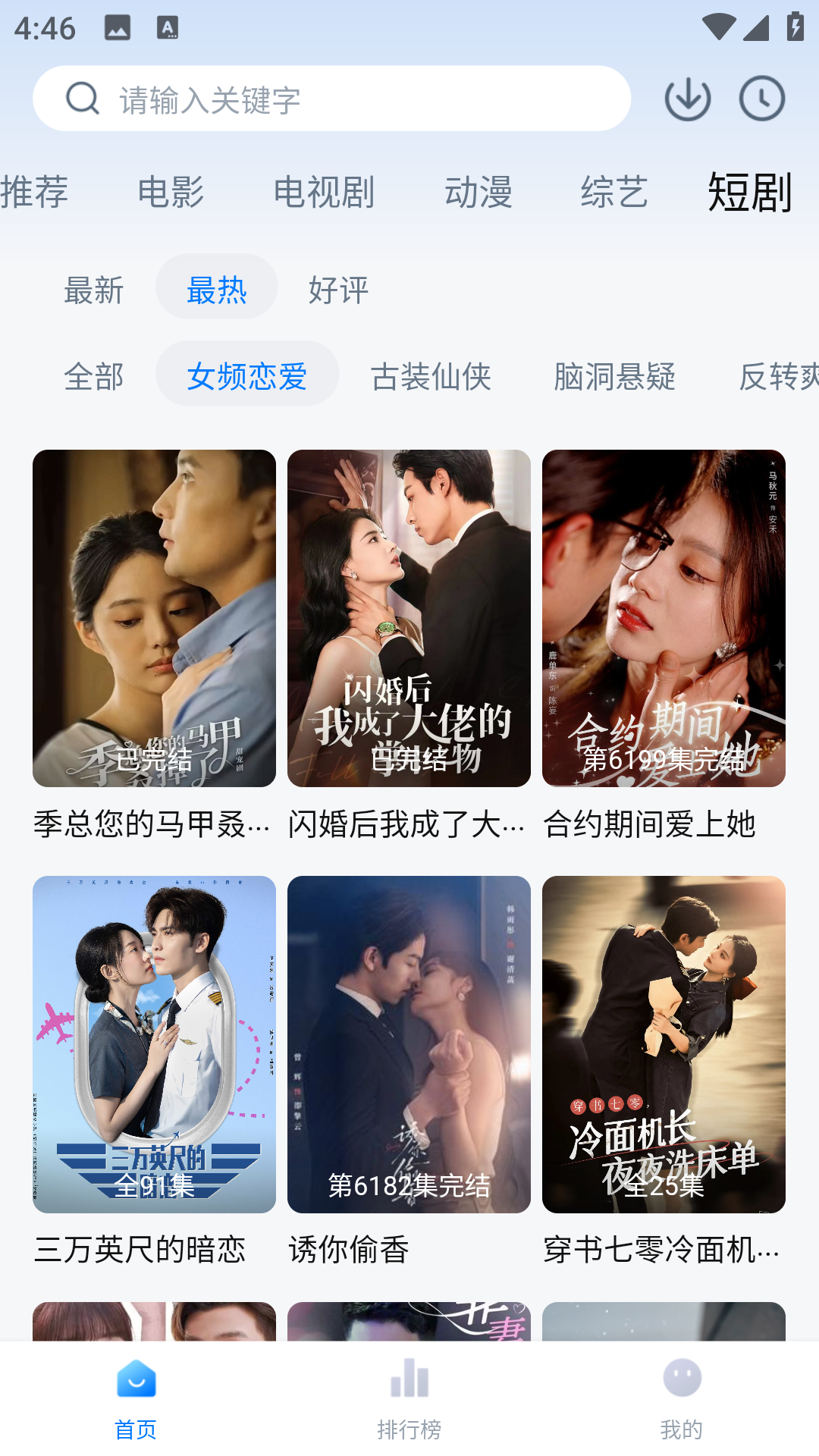
Task: Switch to the 动漫 tab
Action: pyautogui.click(x=479, y=192)
